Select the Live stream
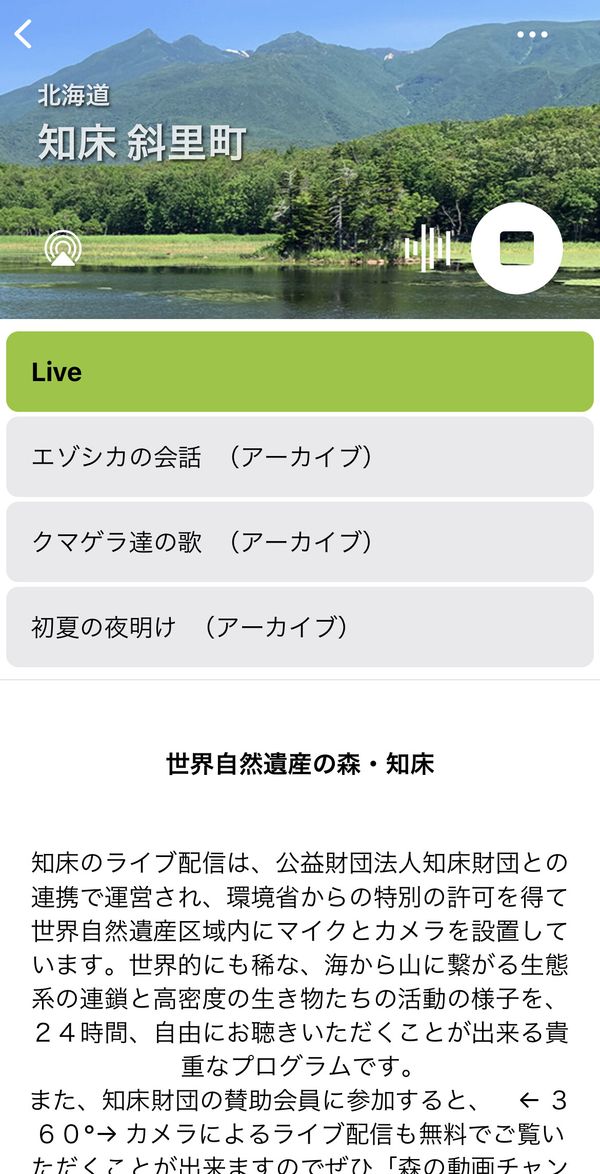 [300, 372]
